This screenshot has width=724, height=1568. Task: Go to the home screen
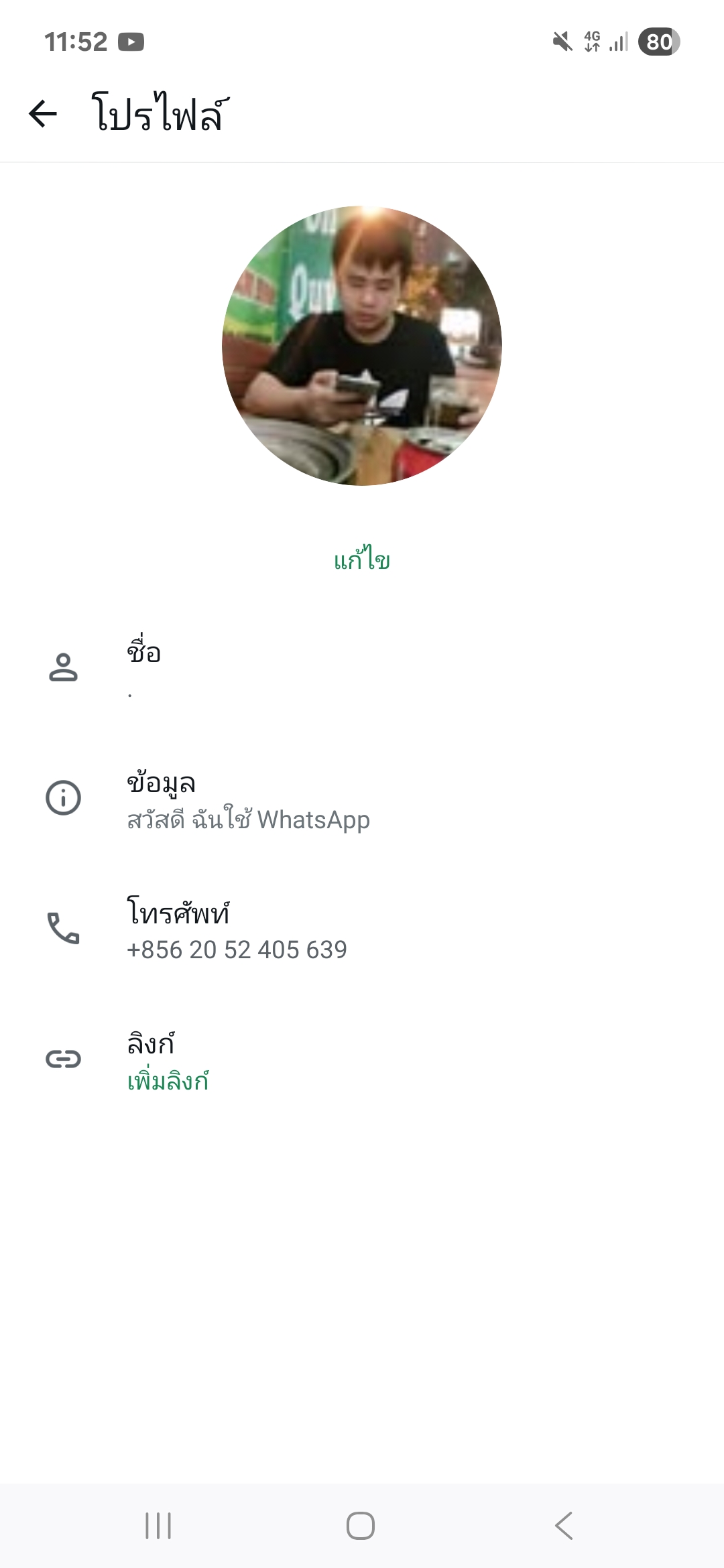[361, 1526]
